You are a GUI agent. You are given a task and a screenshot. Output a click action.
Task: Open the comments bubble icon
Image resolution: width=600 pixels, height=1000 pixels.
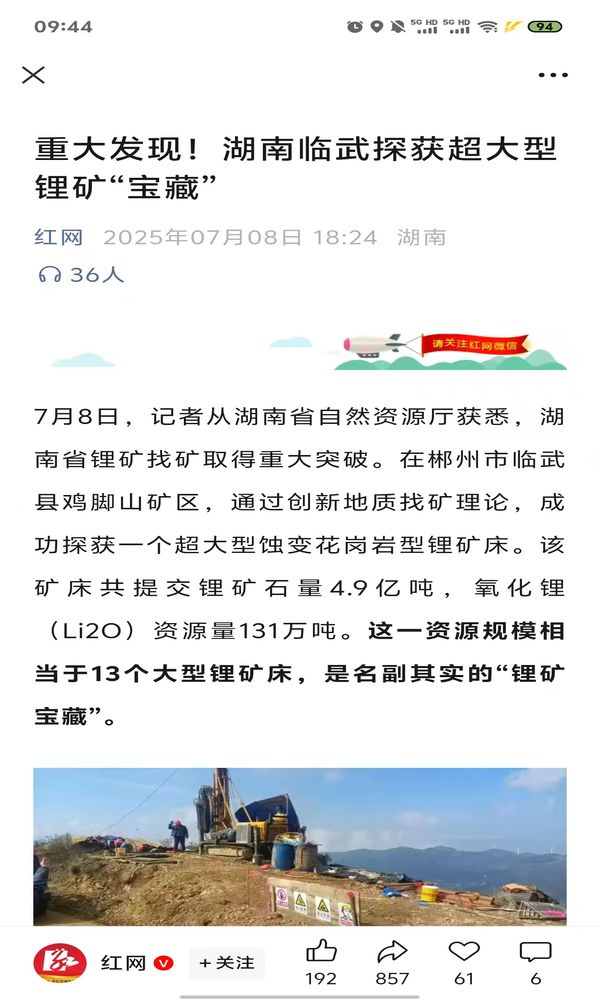536,951
